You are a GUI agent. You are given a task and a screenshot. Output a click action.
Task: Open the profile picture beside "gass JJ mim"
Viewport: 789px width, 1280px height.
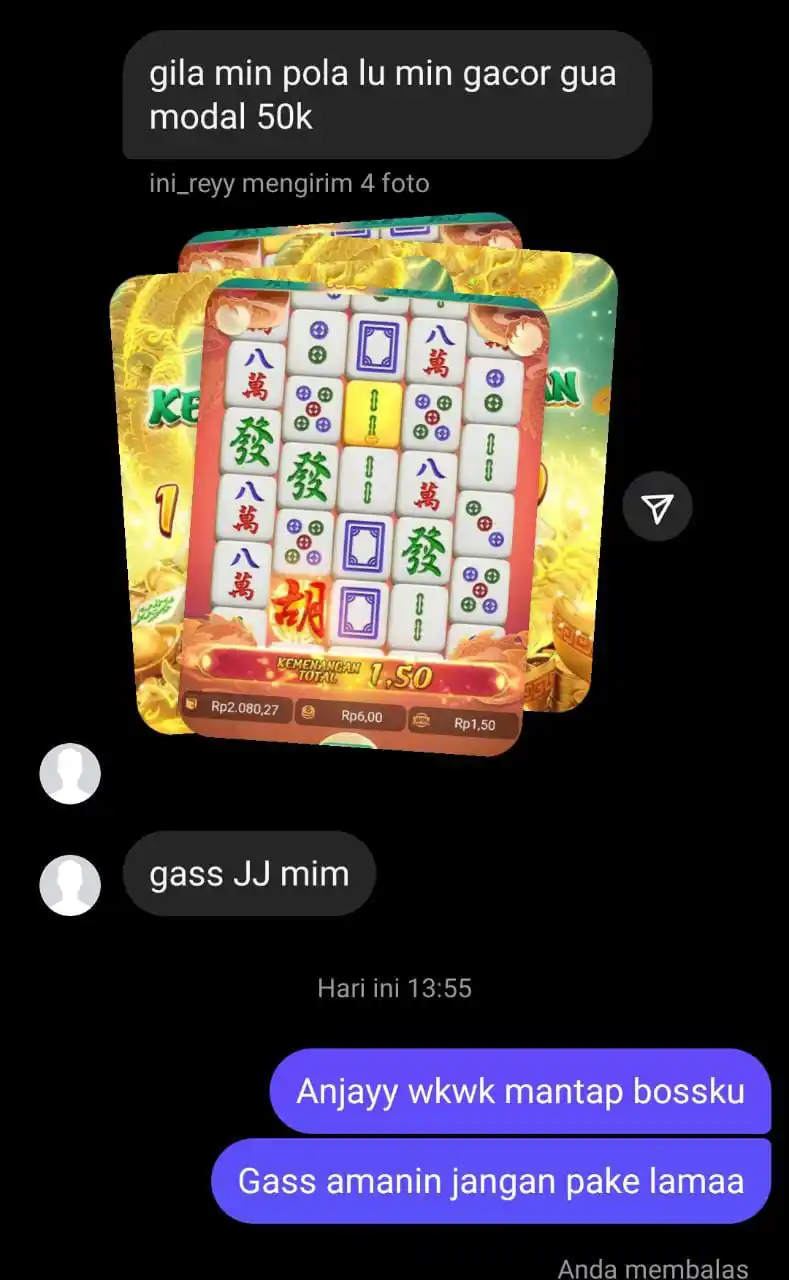click(x=70, y=884)
